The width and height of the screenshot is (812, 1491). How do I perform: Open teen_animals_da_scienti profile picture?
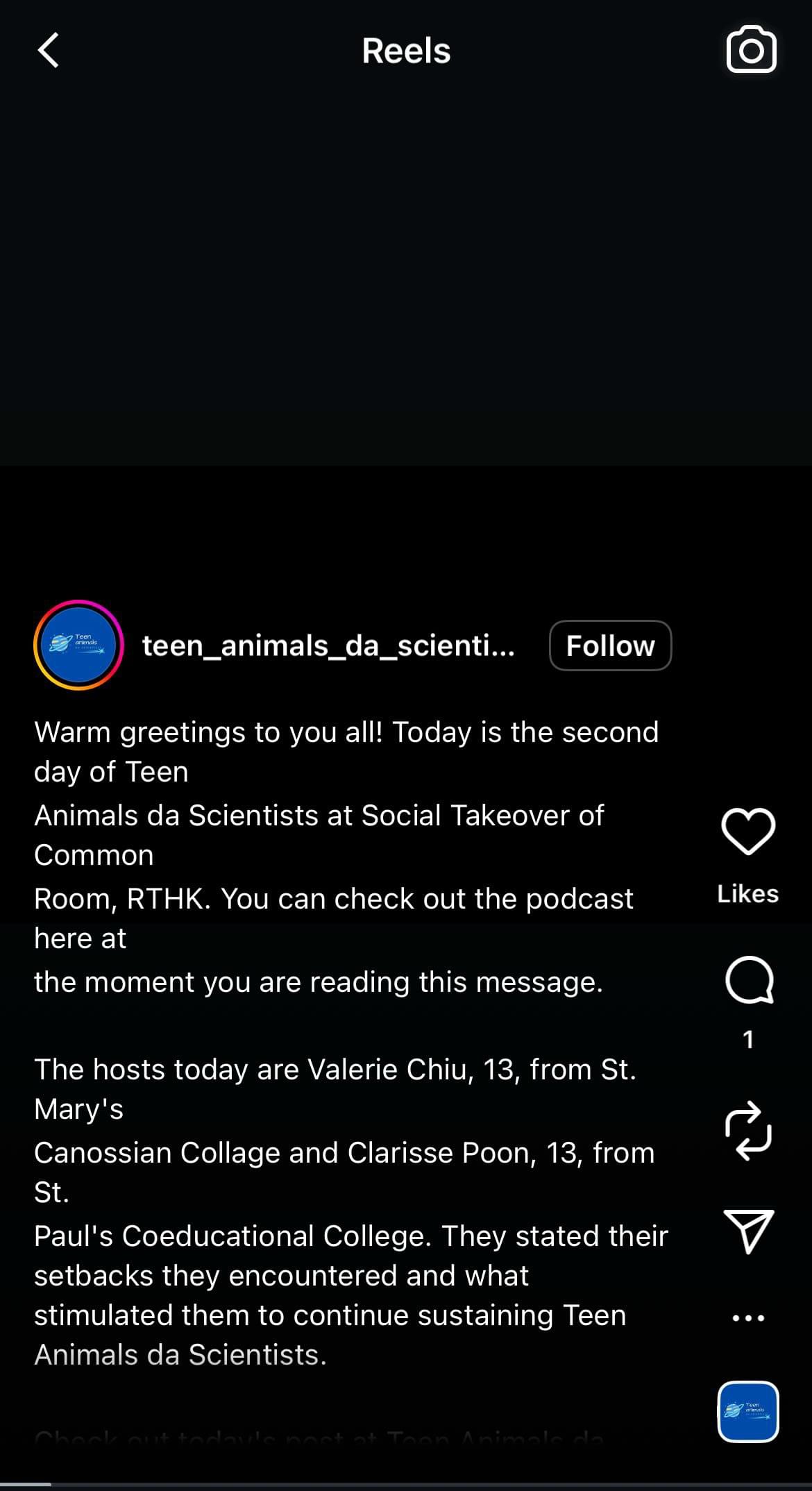(78, 645)
